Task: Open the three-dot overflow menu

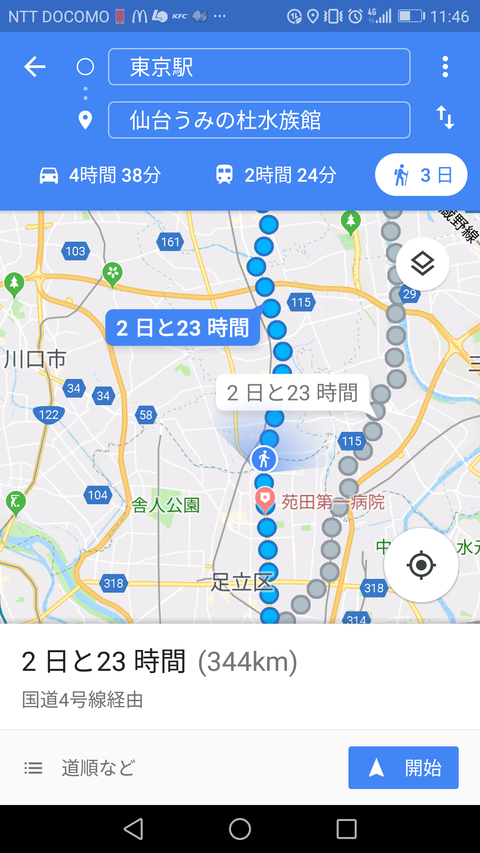Action: pos(445,67)
